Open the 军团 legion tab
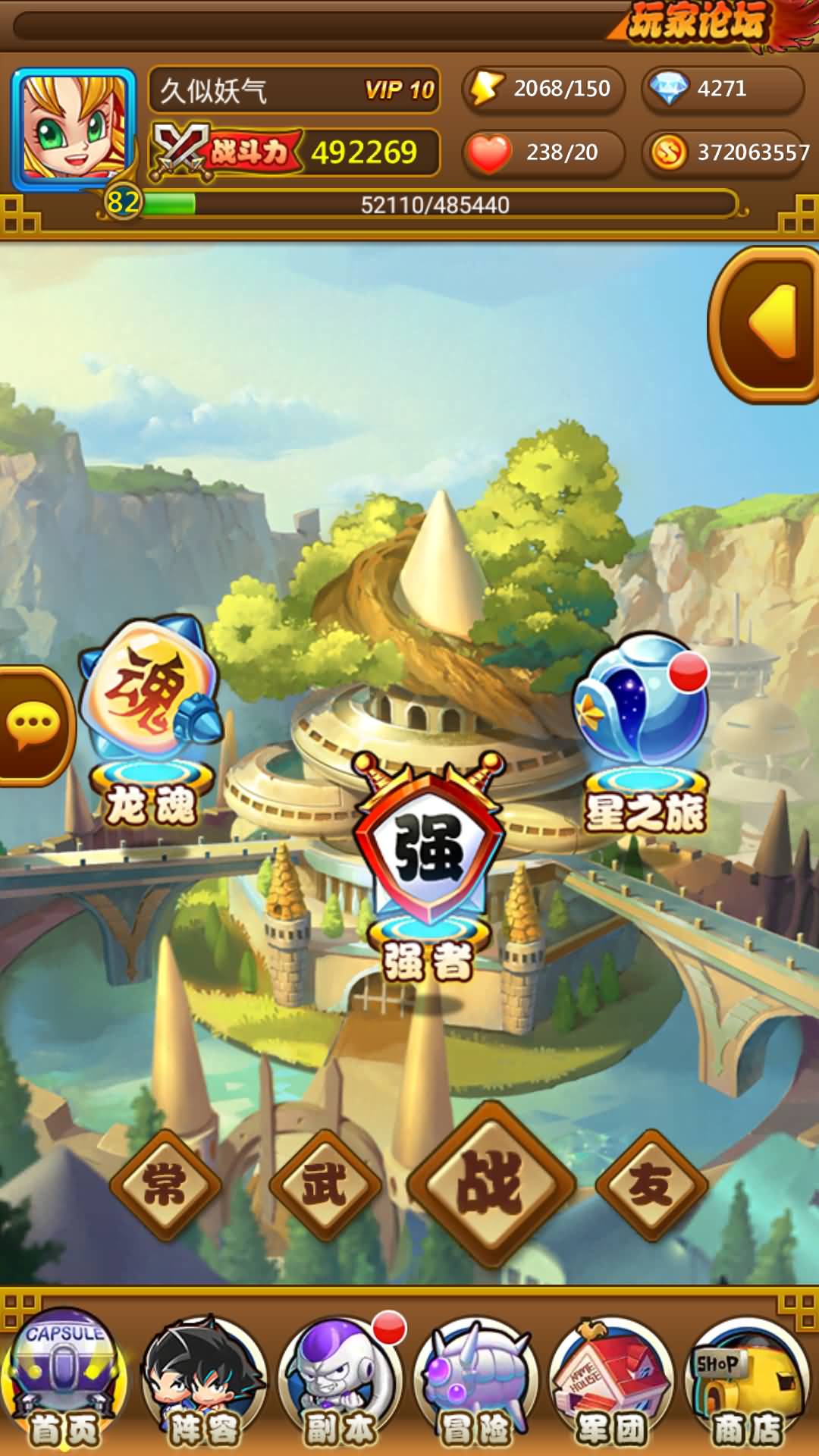The image size is (819, 1456). [611, 1382]
